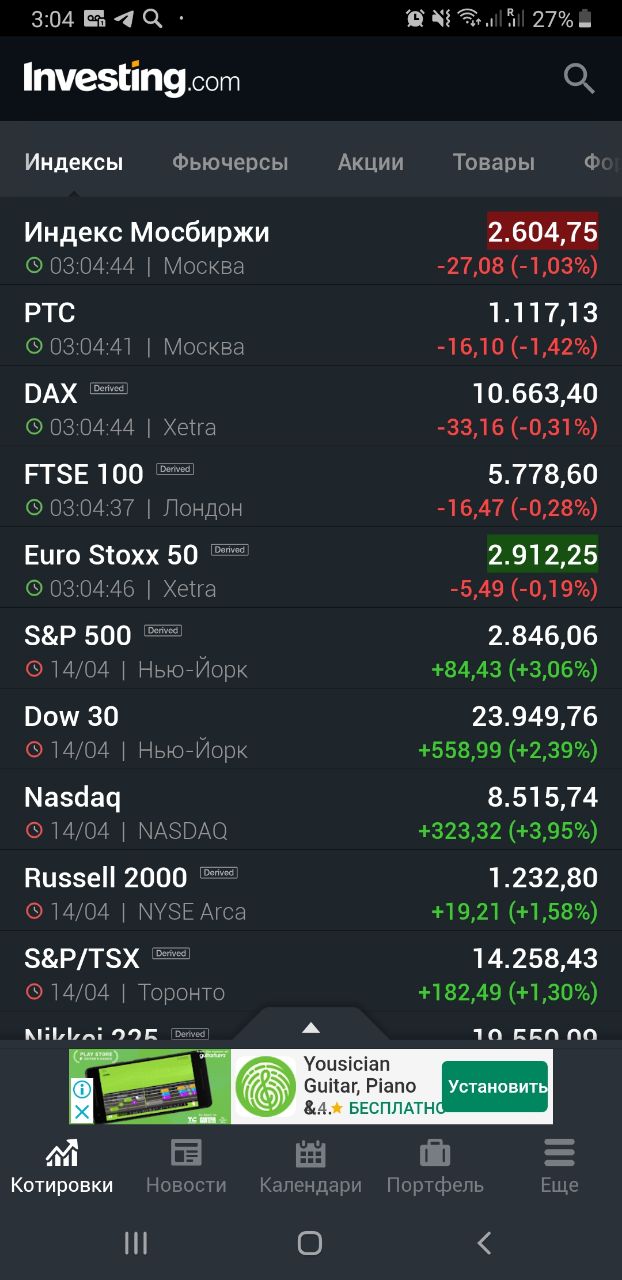Go to the Новости tab
The image size is (622, 1280).
point(186,1166)
